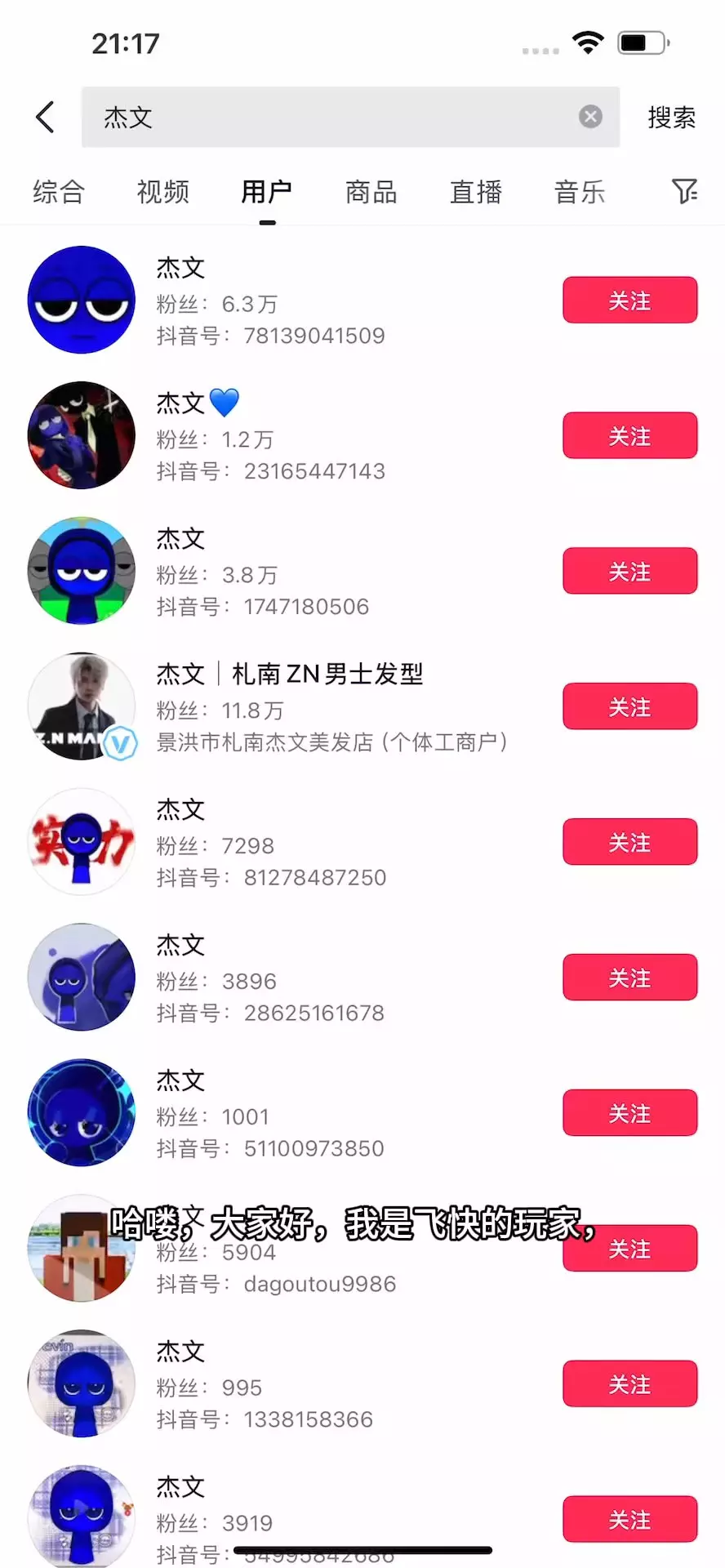Screen dimensions: 725x1568
Task: Clear the search text 杰文
Action: (590, 117)
